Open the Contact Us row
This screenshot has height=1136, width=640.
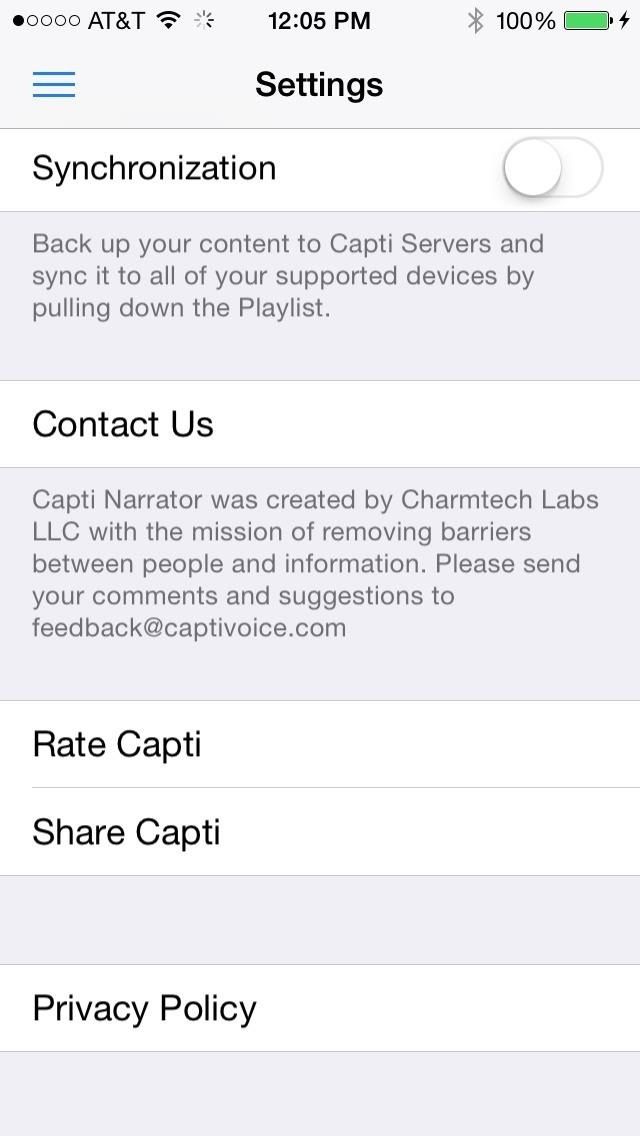[x=320, y=424]
